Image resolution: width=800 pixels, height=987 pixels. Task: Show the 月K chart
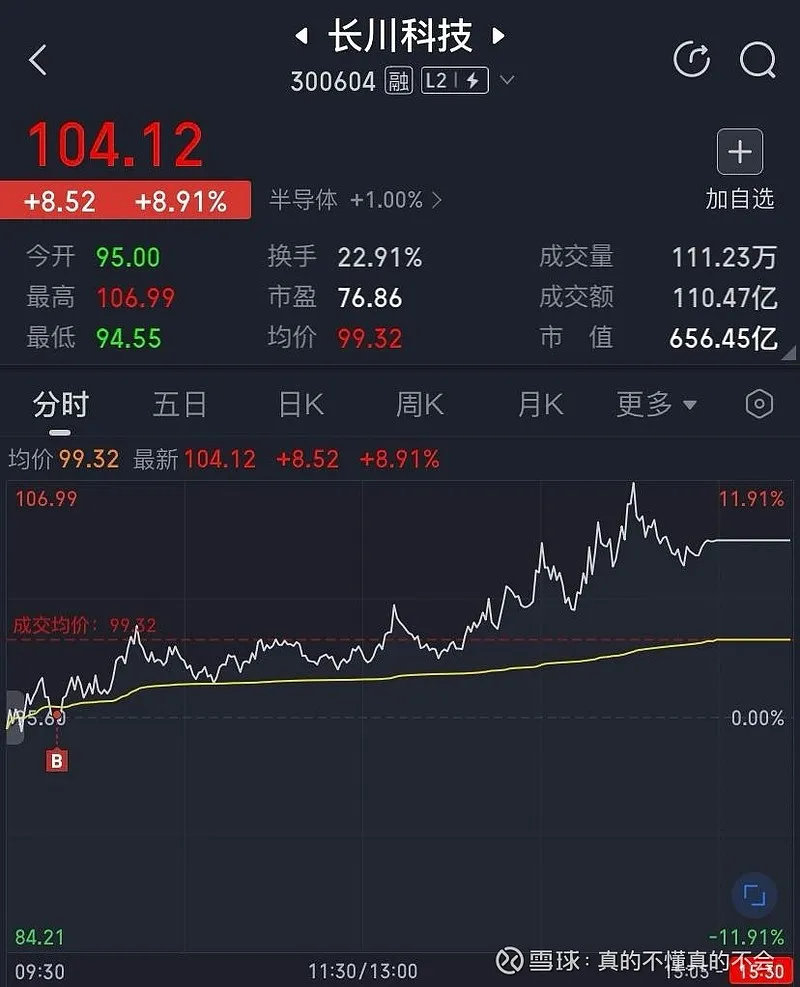[540, 404]
